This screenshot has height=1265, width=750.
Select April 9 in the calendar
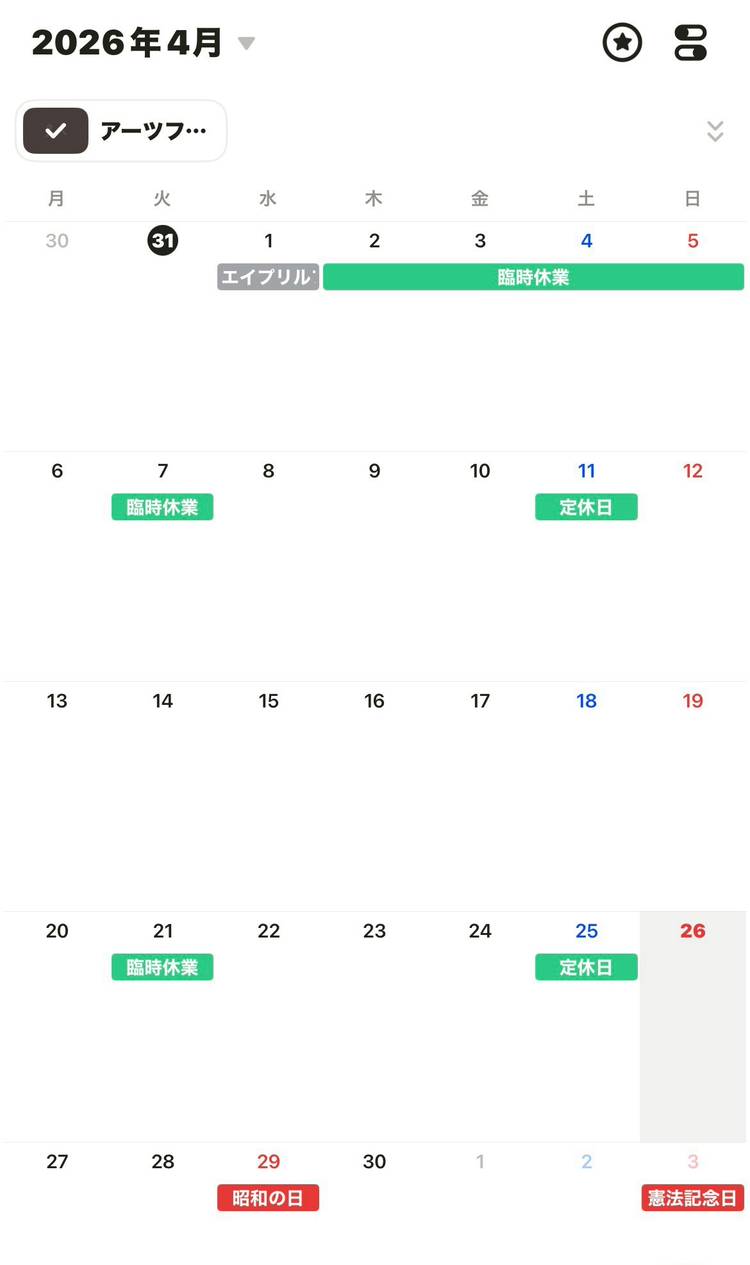click(x=374, y=471)
